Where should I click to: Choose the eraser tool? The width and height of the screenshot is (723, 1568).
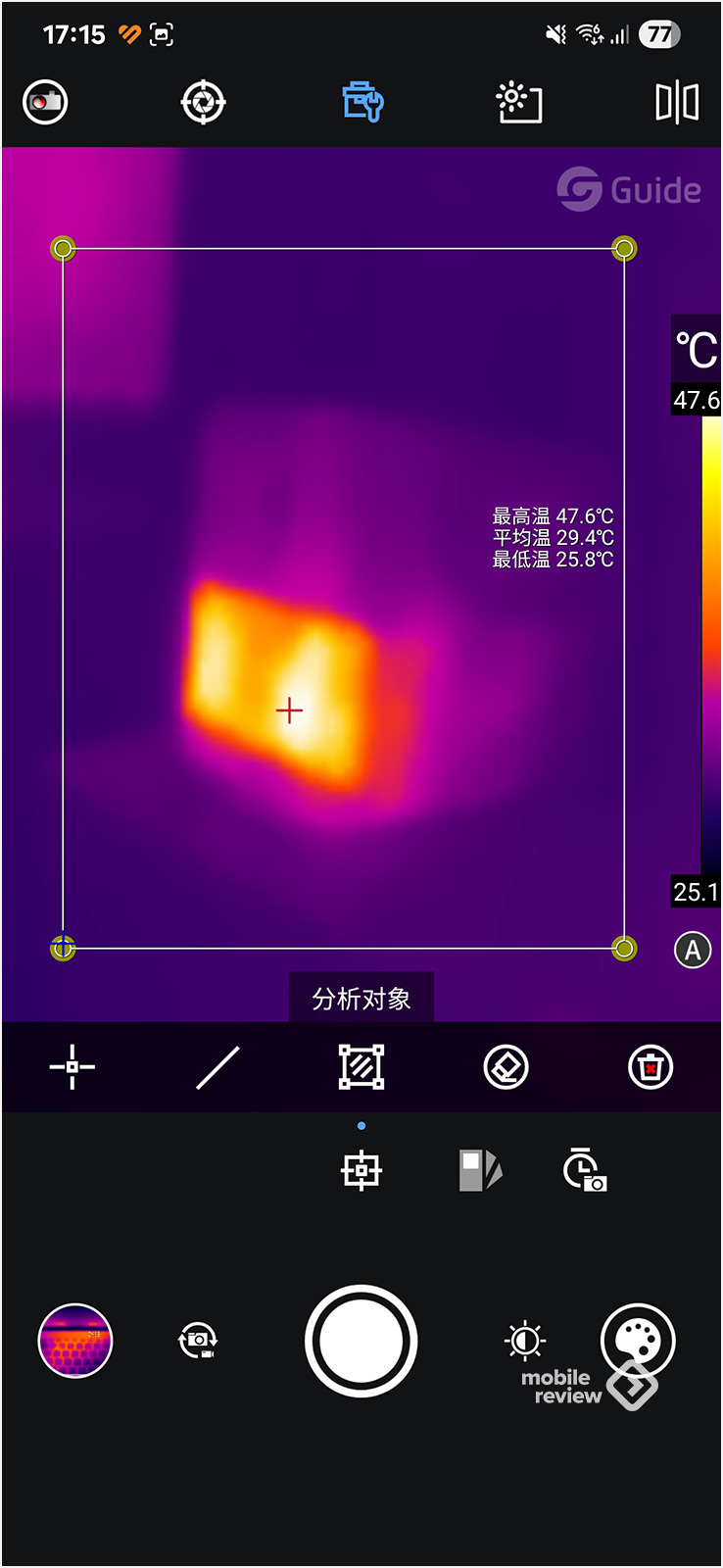tap(506, 1067)
